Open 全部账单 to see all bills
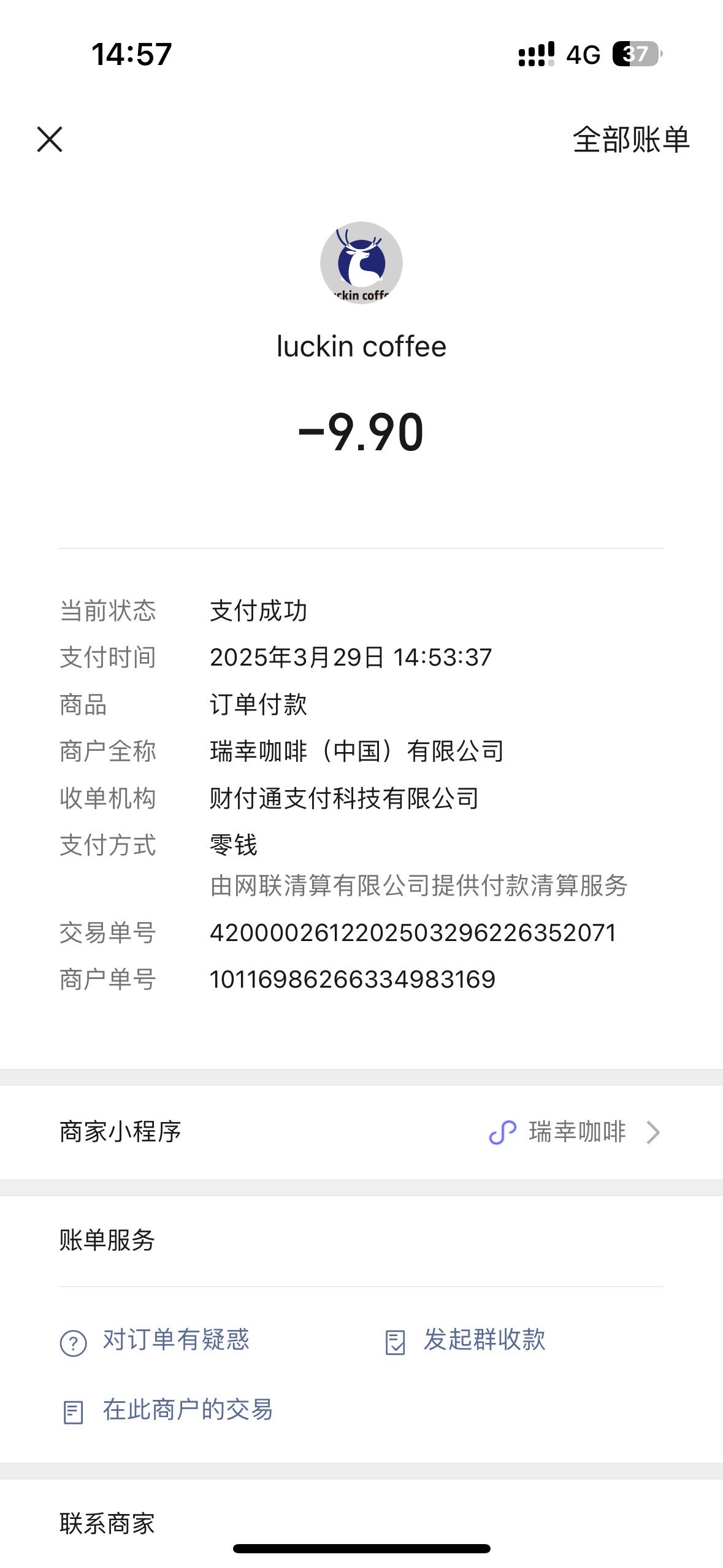Image resolution: width=723 pixels, height=1568 pixels. click(x=631, y=140)
